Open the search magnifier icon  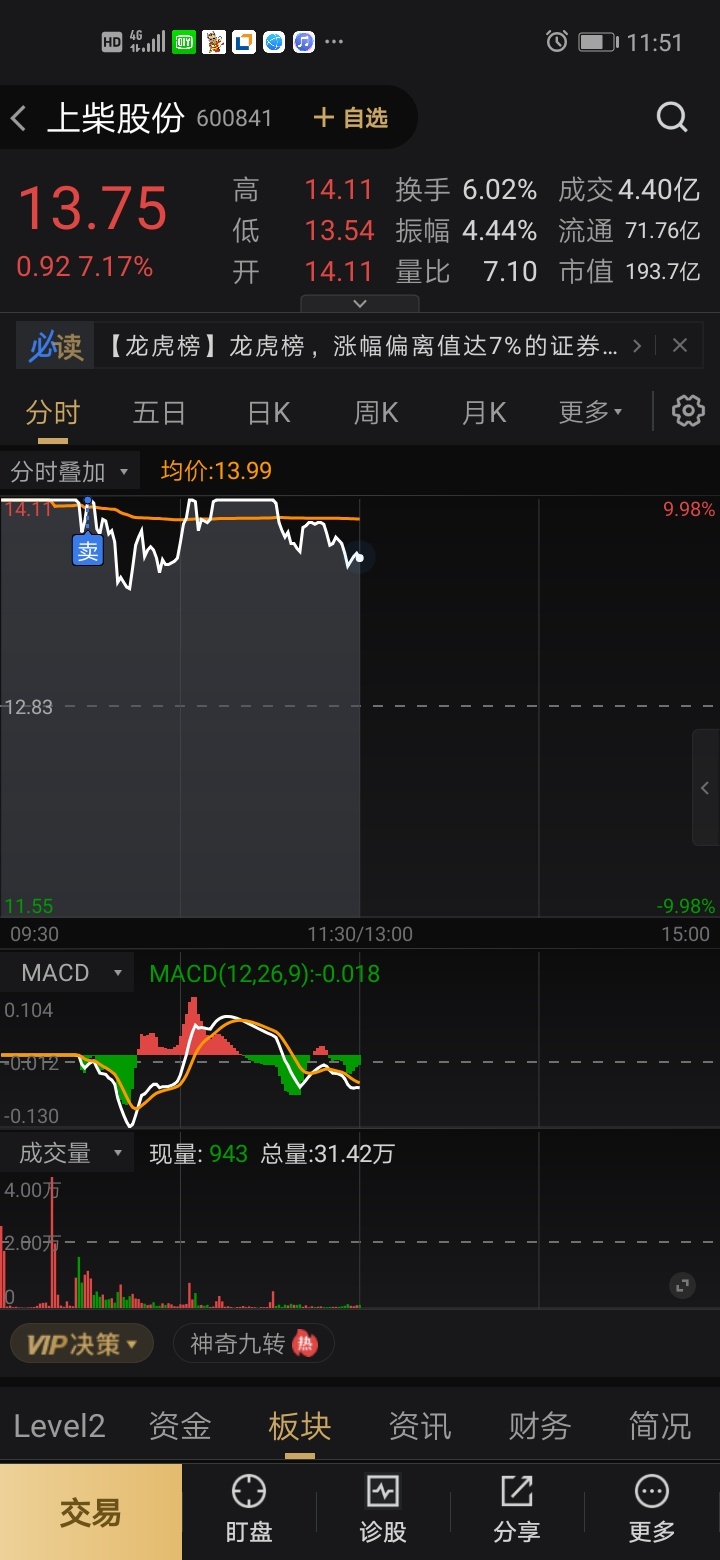point(672,118)
